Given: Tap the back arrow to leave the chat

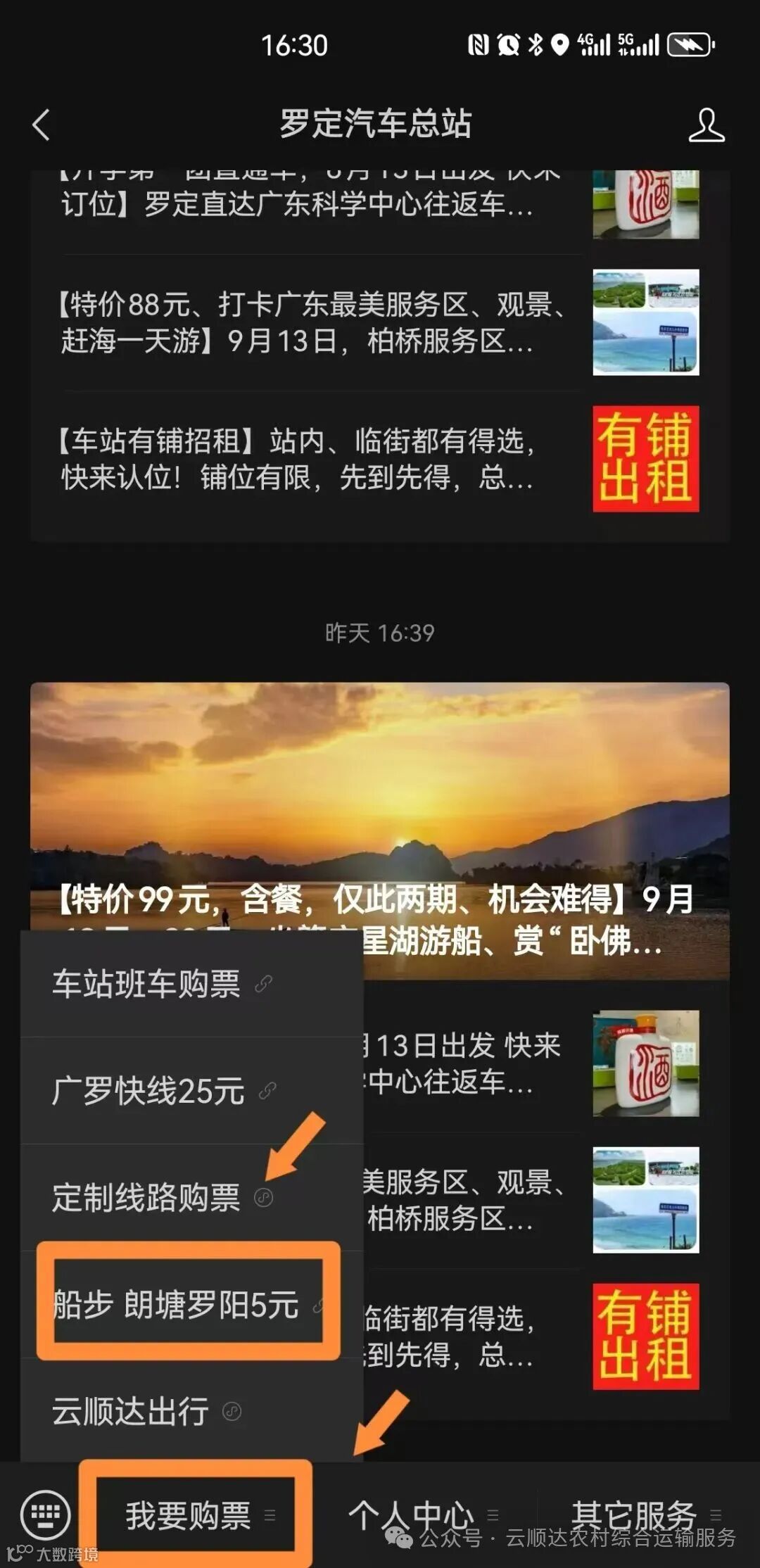Looking at the screenshot, I should tap(39, 123).
